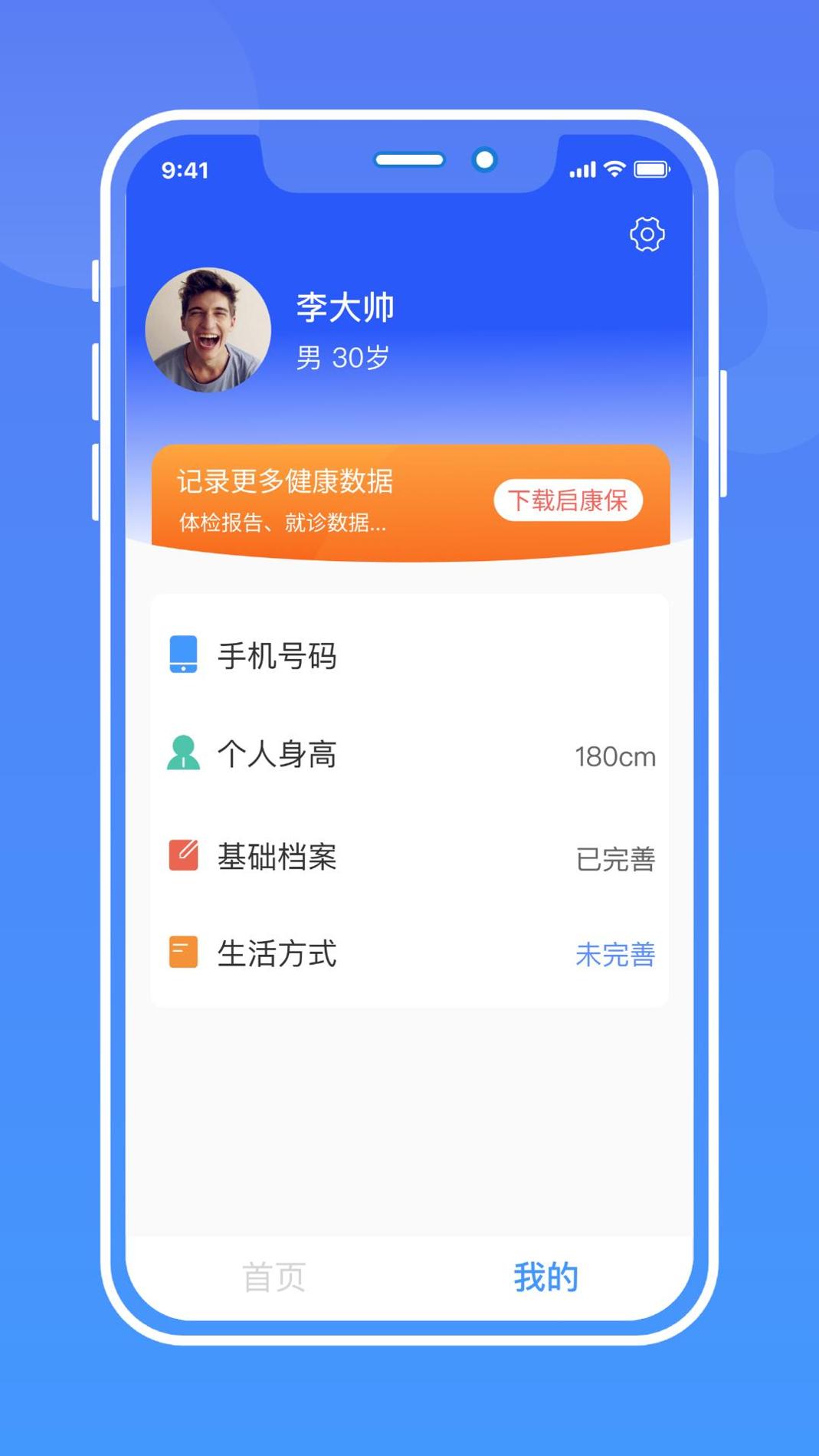Click the 180cm value beside 个人身高

[x=615, y=757]
